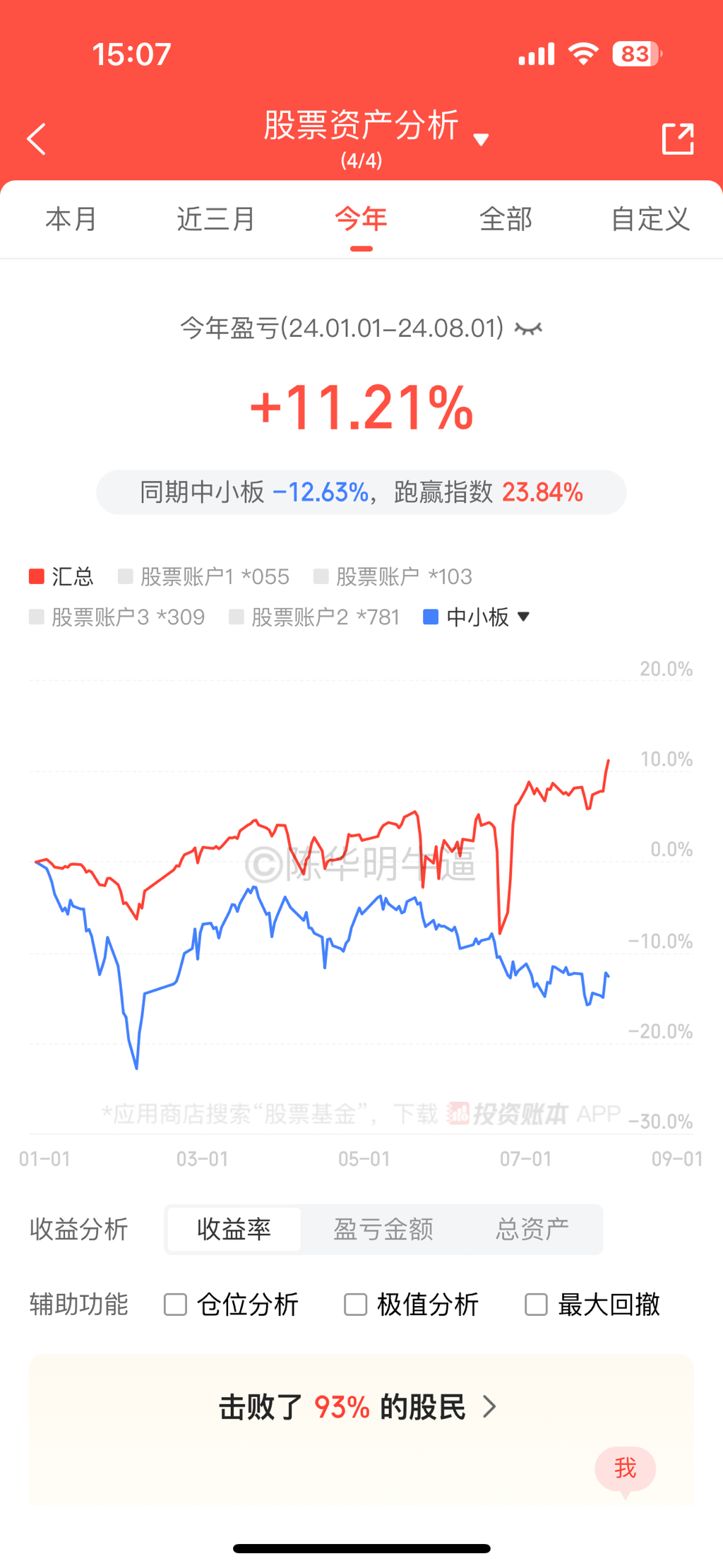Switch to the 全部 tab

[x=506, y=219]
